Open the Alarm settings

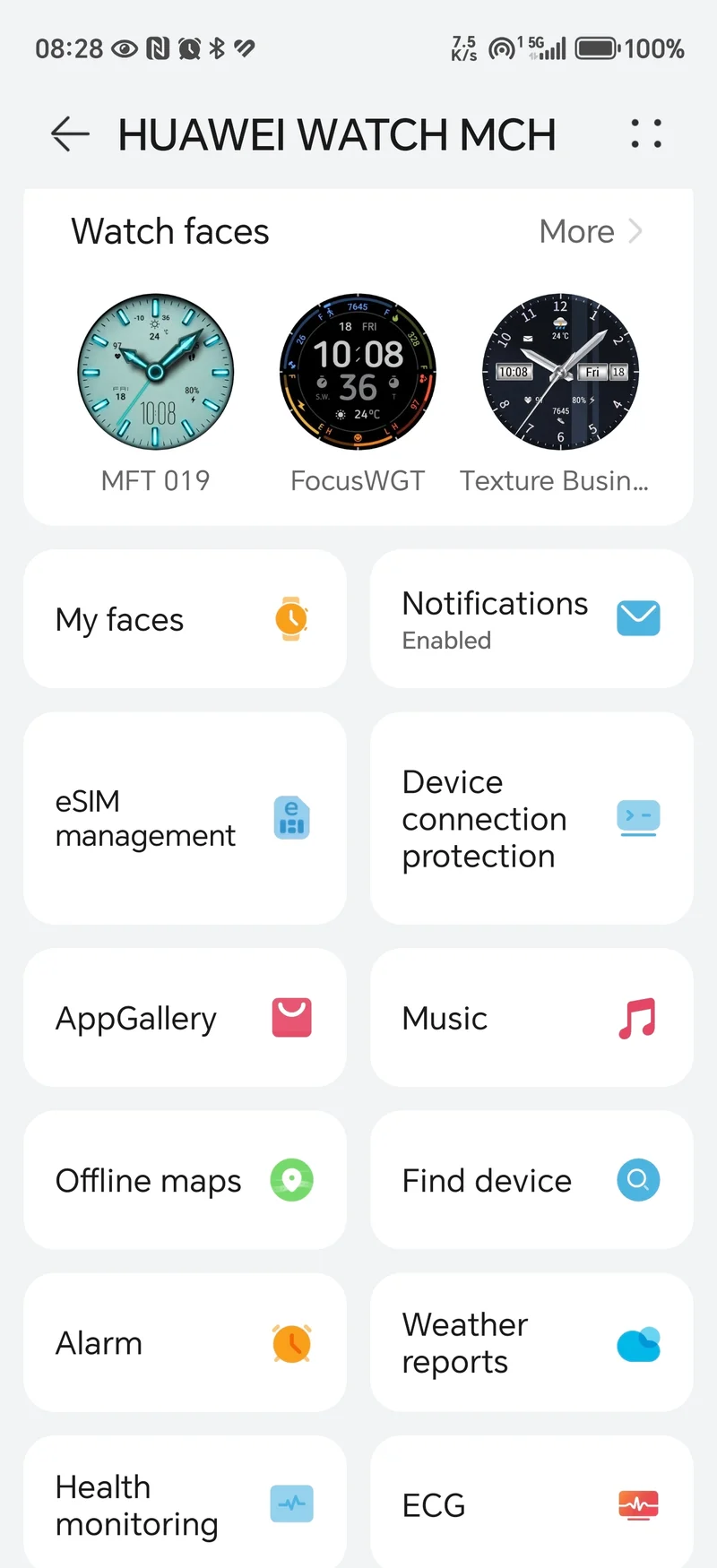tap(185, 1343)
